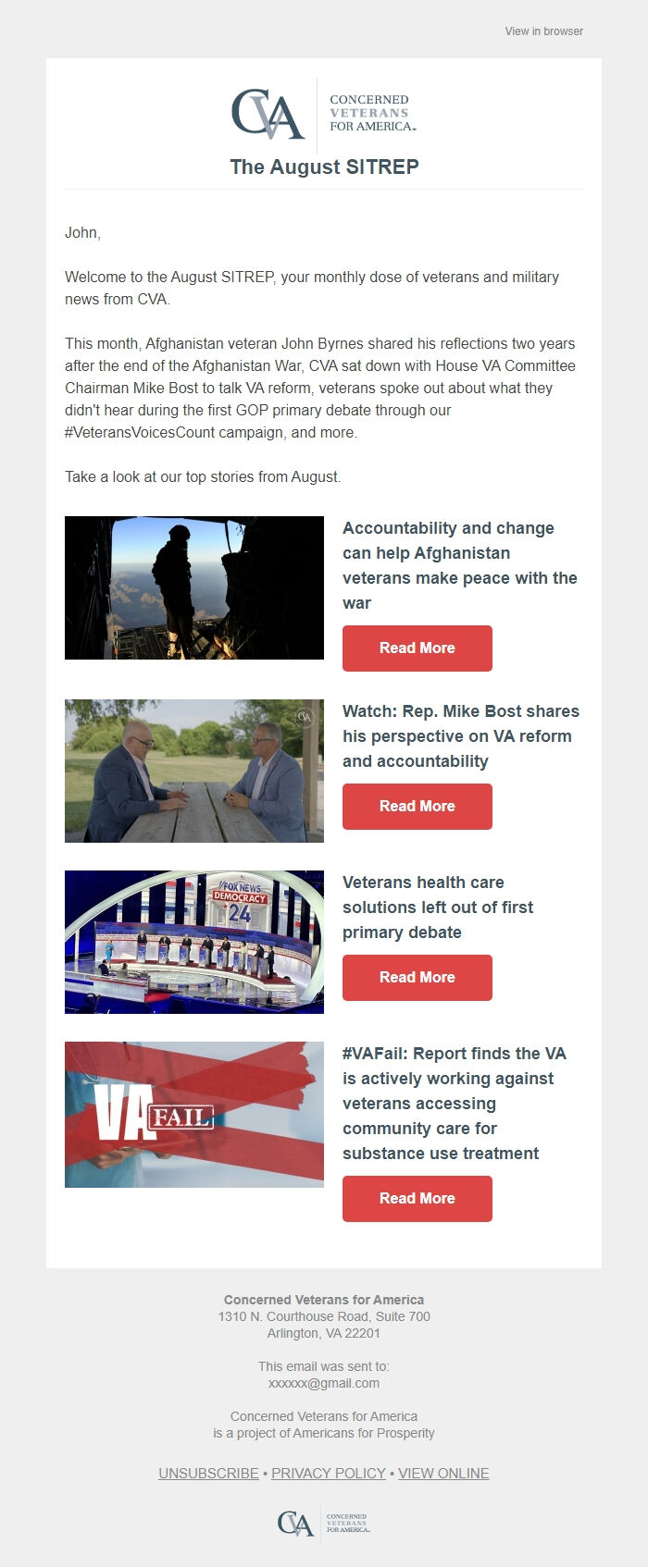View the Mike Bost interview video image
The image size is (648, 1568).
coord(194,771)
